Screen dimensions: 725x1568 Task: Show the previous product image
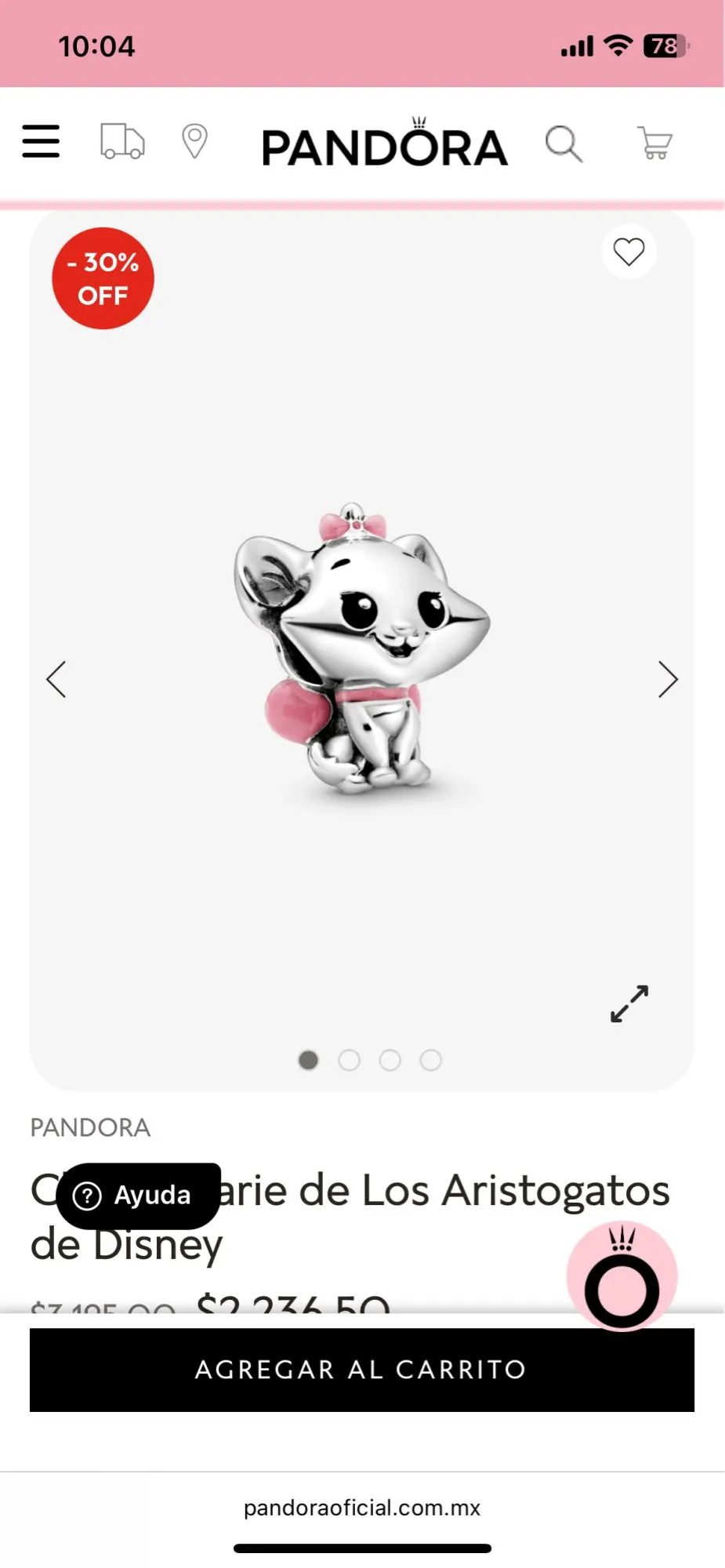point(56,679)
